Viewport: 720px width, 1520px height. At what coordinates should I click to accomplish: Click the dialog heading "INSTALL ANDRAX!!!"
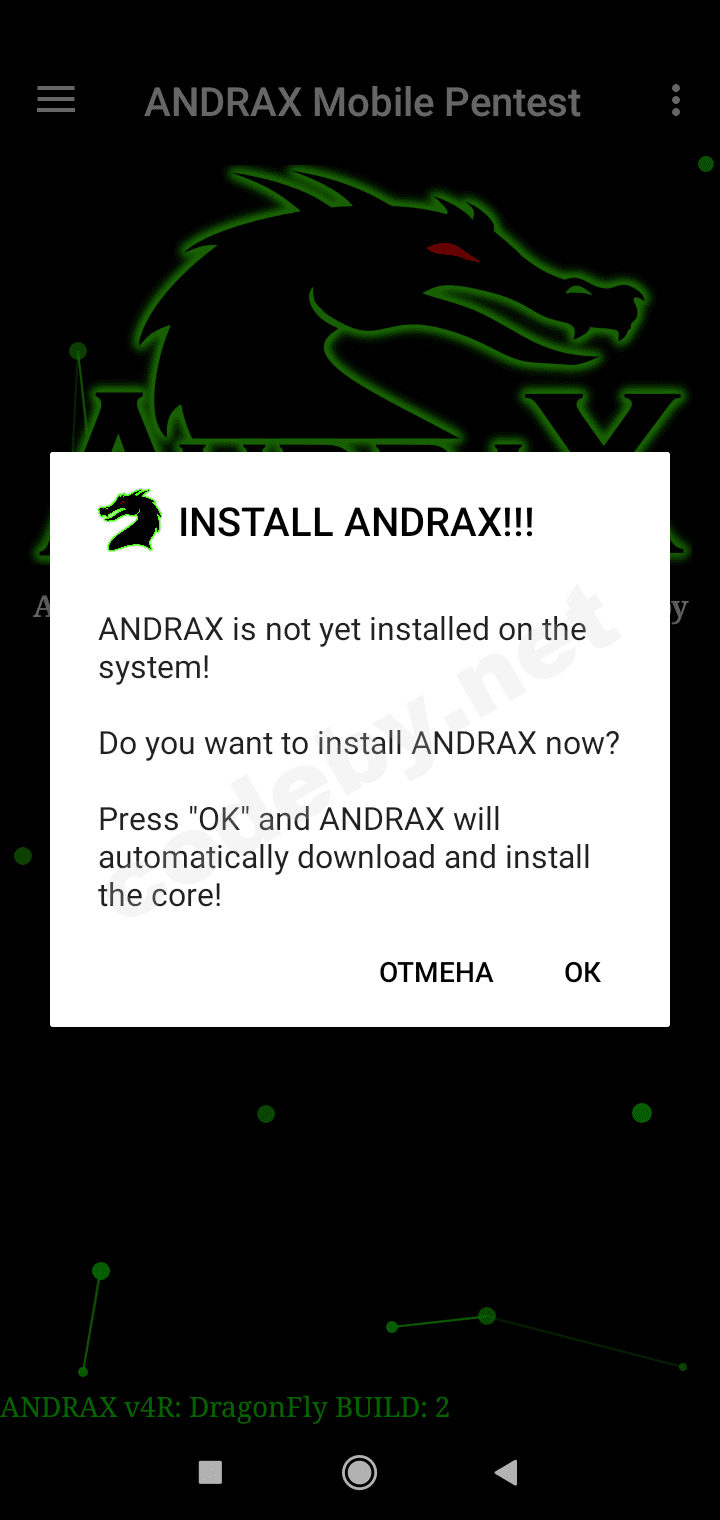point(356,521)
